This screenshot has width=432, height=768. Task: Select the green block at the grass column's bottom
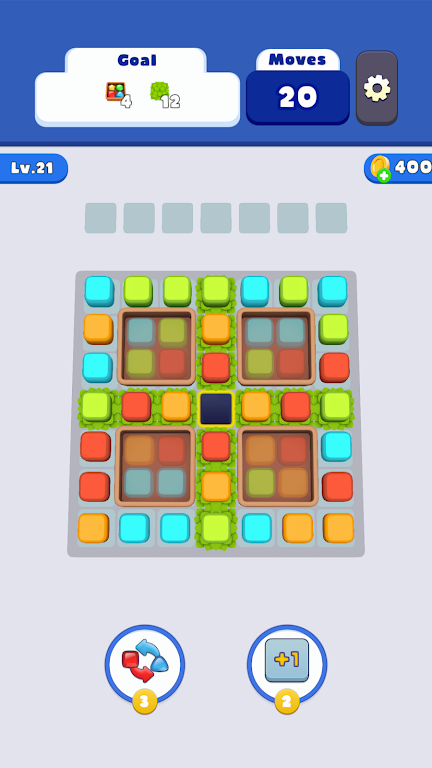pos(216,528)
